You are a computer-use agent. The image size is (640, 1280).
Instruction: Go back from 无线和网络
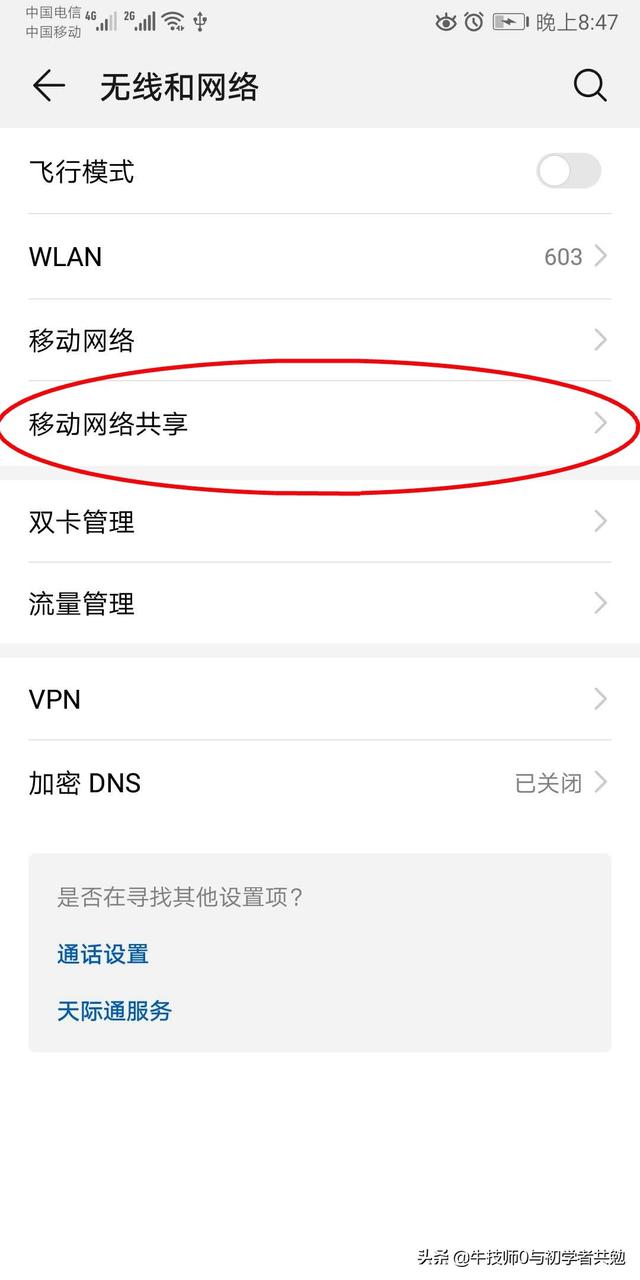click(48, 87)
